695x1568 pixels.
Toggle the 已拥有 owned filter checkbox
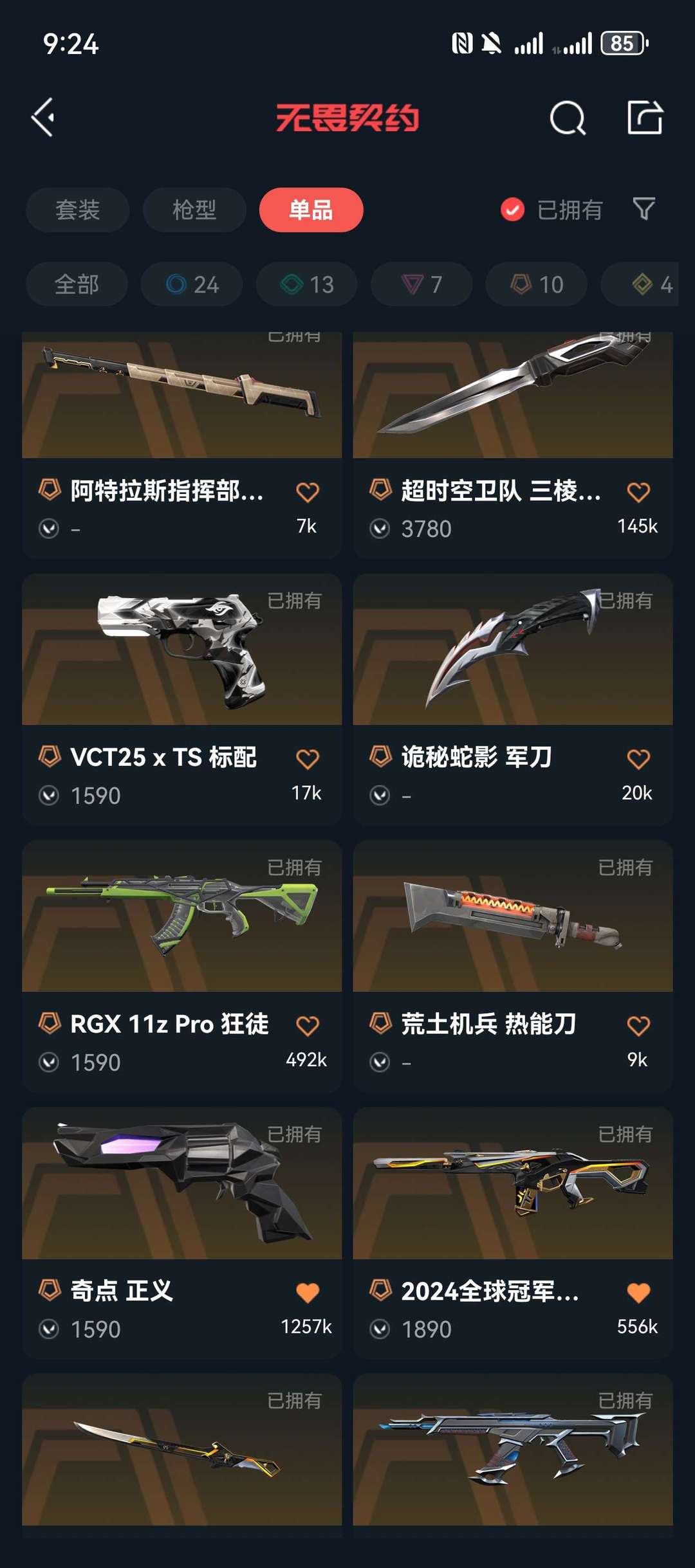coord(513,210)
